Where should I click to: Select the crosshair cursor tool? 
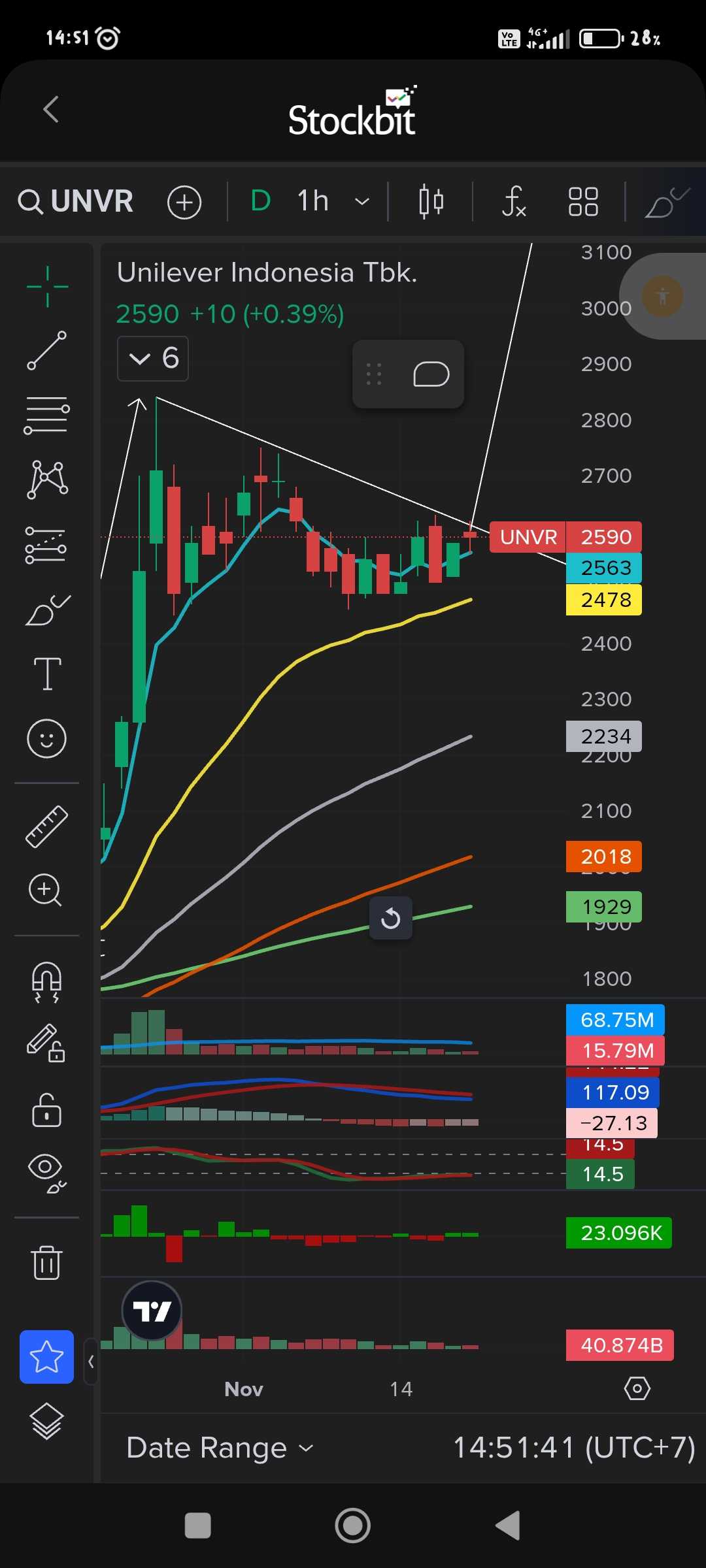[47, 287]
